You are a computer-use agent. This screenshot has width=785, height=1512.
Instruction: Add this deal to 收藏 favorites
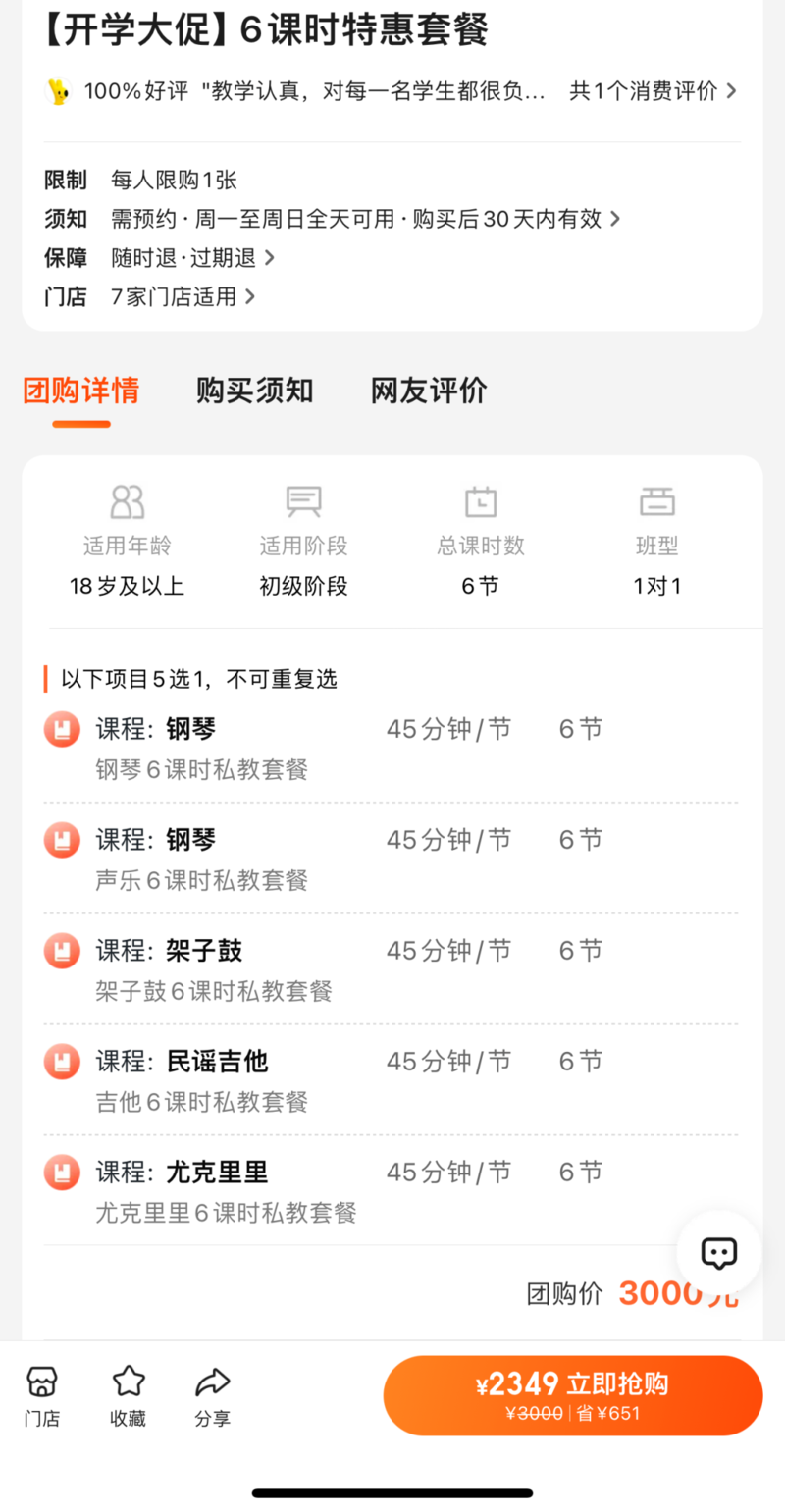click(x=128, y=1395)
